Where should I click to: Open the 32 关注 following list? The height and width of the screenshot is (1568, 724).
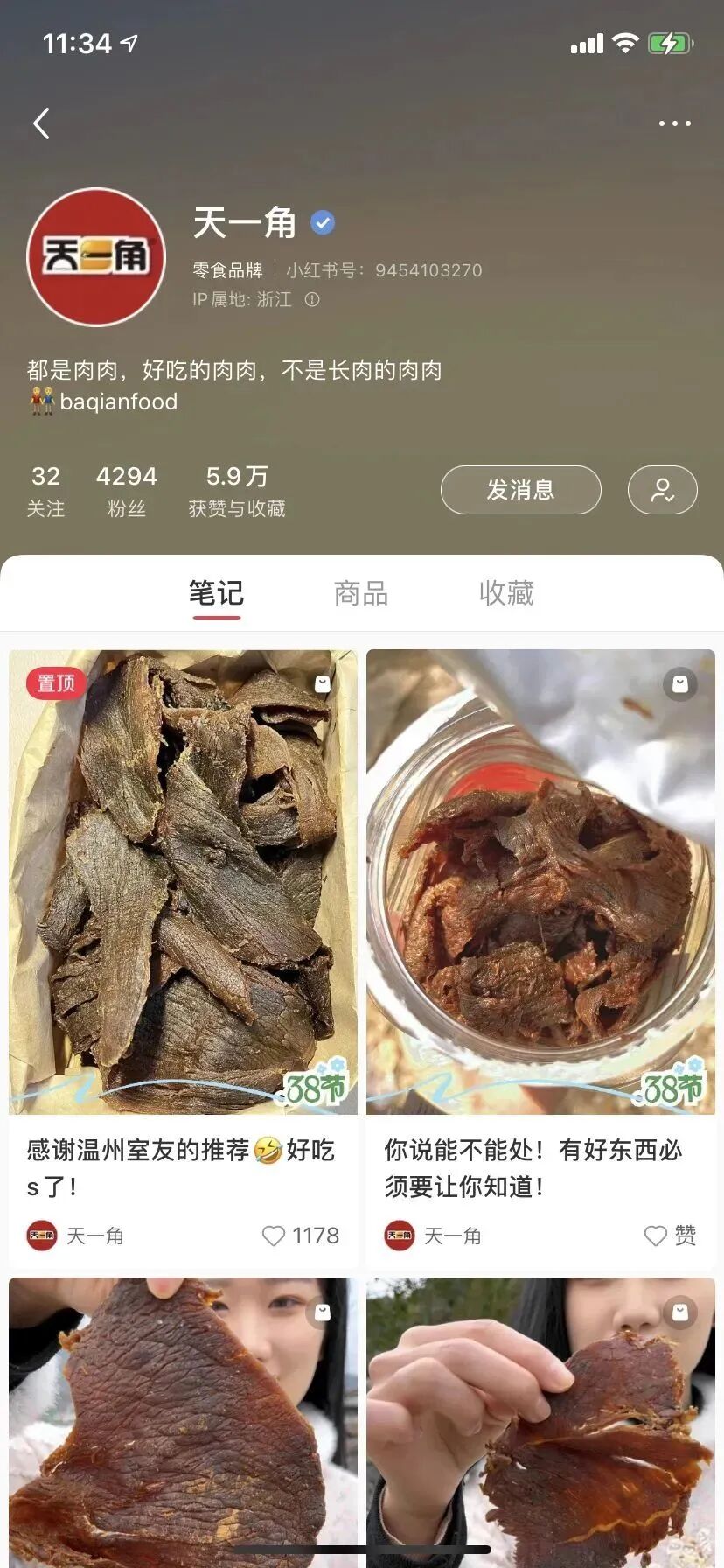pos(45,490)
